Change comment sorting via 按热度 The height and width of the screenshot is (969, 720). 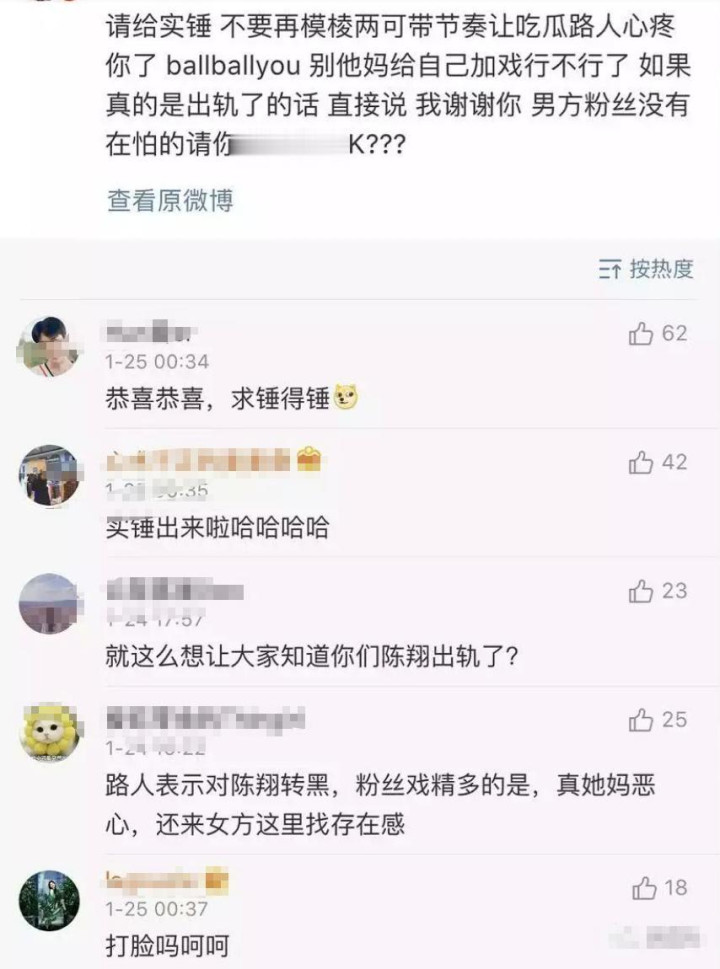point(647,269)
